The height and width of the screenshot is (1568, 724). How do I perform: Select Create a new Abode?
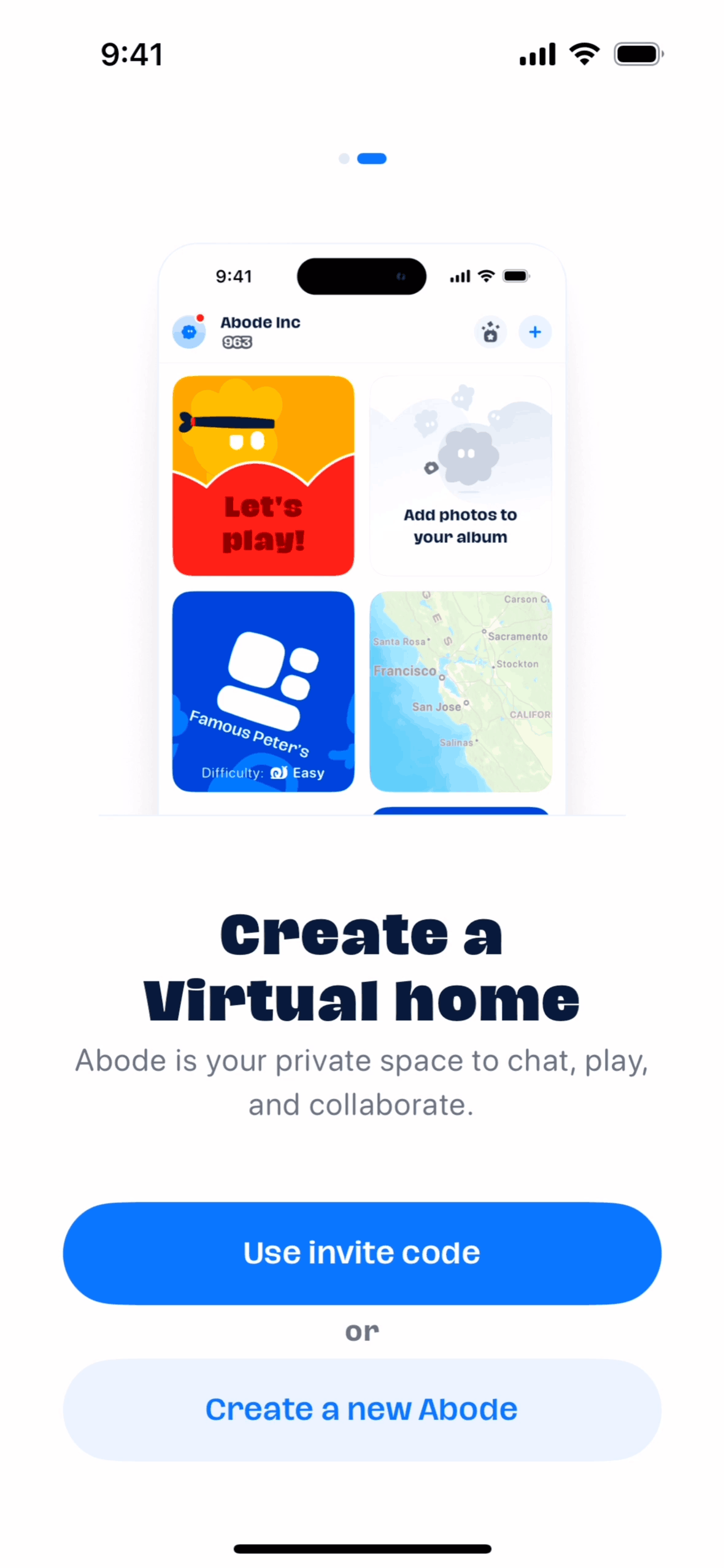(362, 1409)
